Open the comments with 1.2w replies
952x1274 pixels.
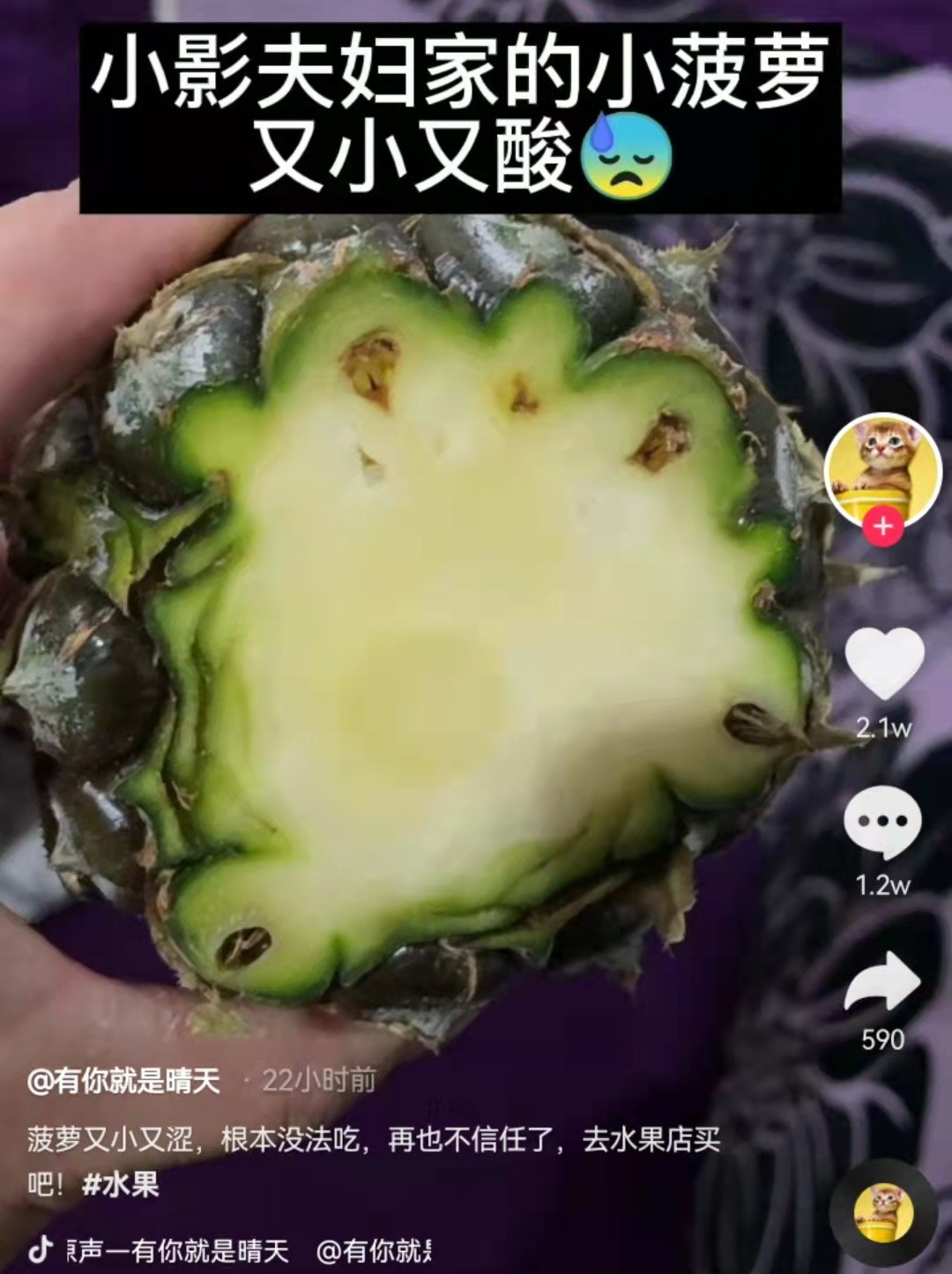coord(882,823)
